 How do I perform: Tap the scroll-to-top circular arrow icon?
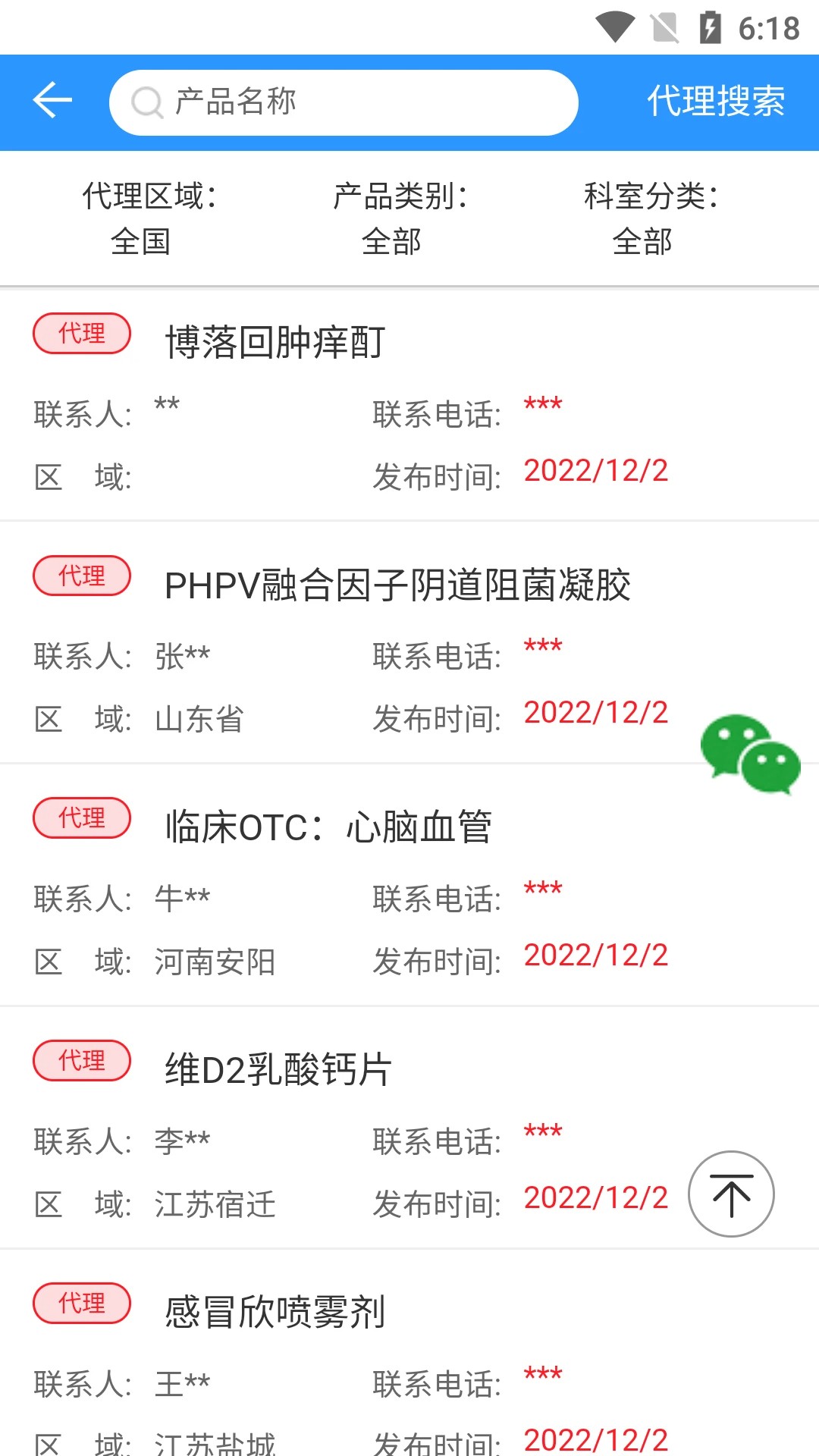(730, 1194)
